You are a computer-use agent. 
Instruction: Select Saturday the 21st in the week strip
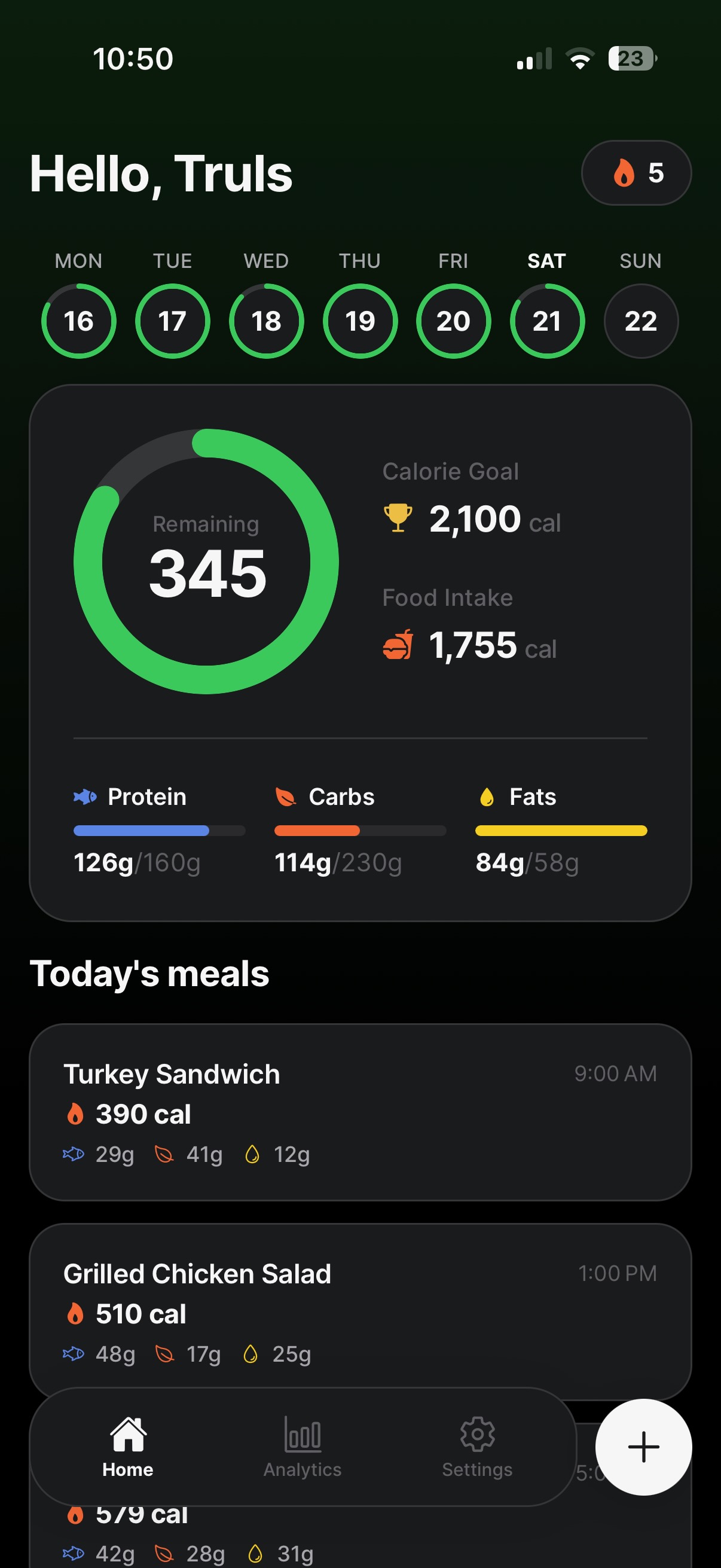pos(546,321)
